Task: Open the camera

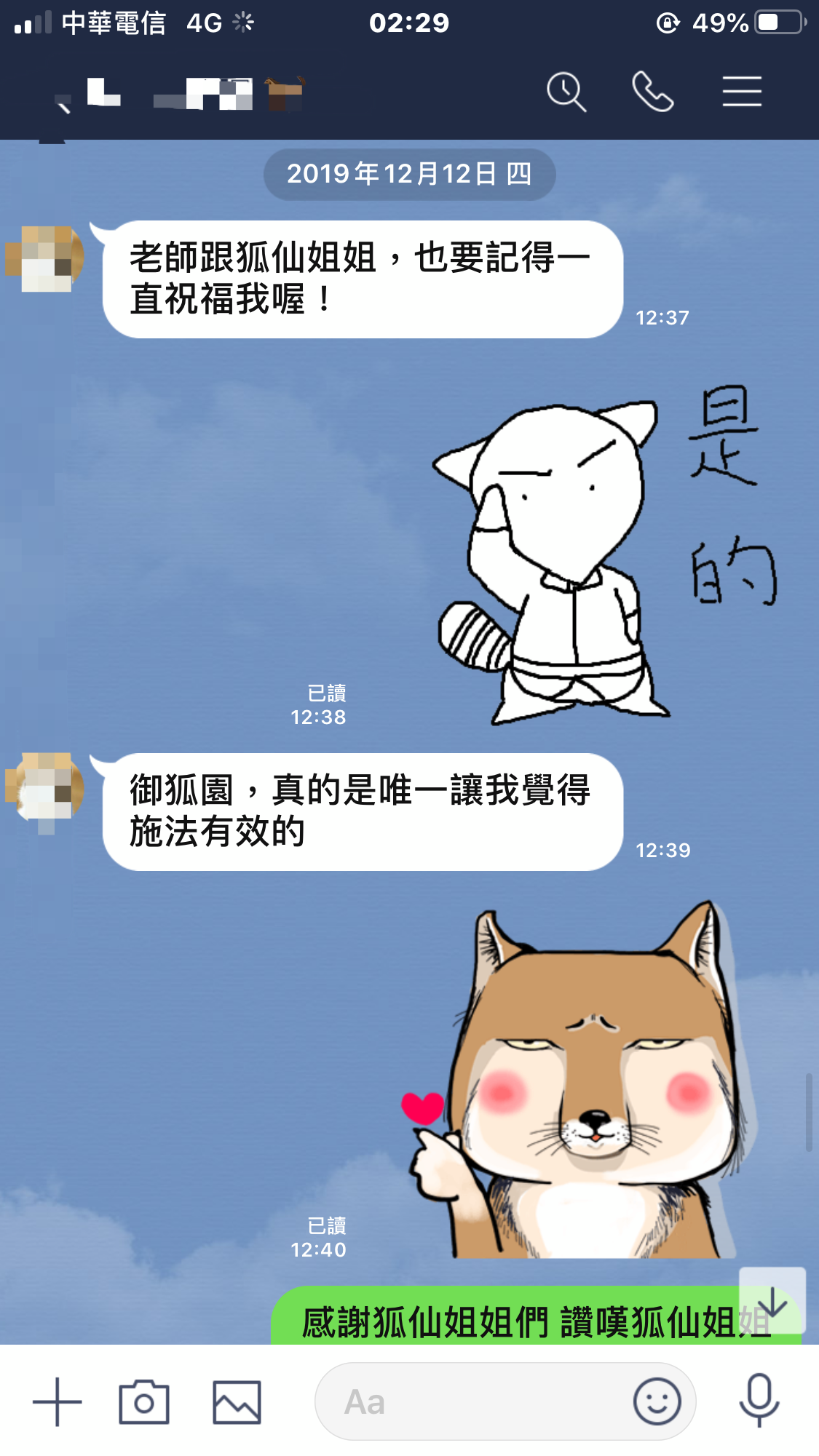Action: [x=144, y=1401]
